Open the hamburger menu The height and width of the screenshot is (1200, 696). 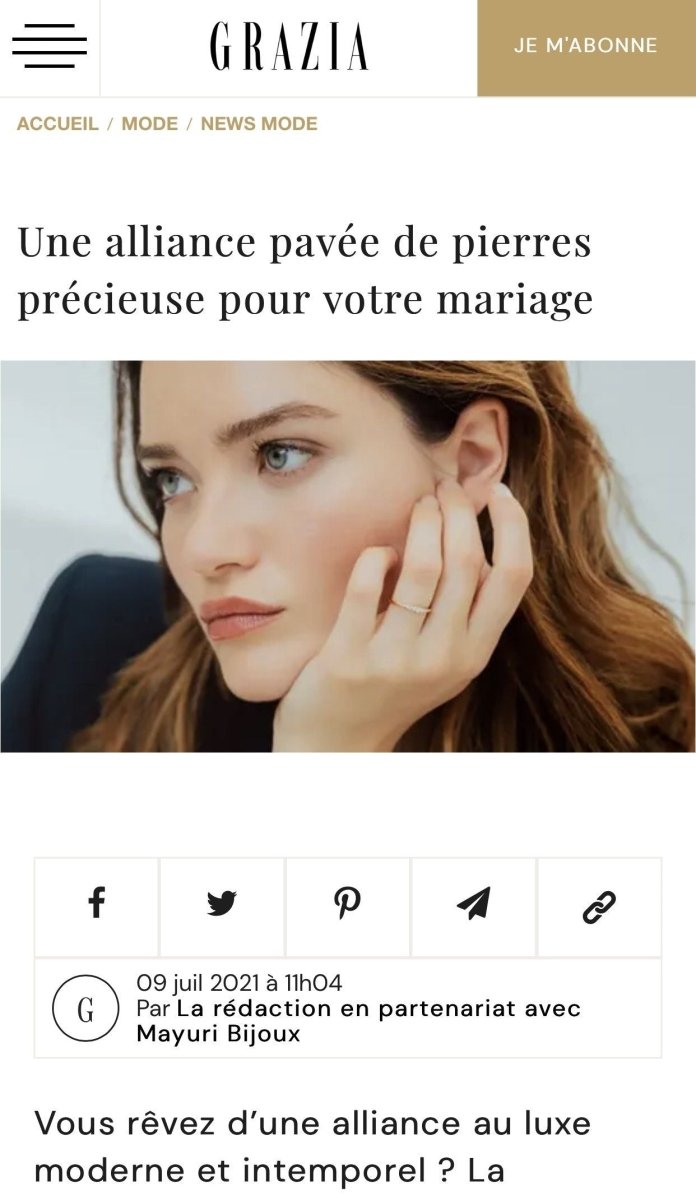coord(49,47)
